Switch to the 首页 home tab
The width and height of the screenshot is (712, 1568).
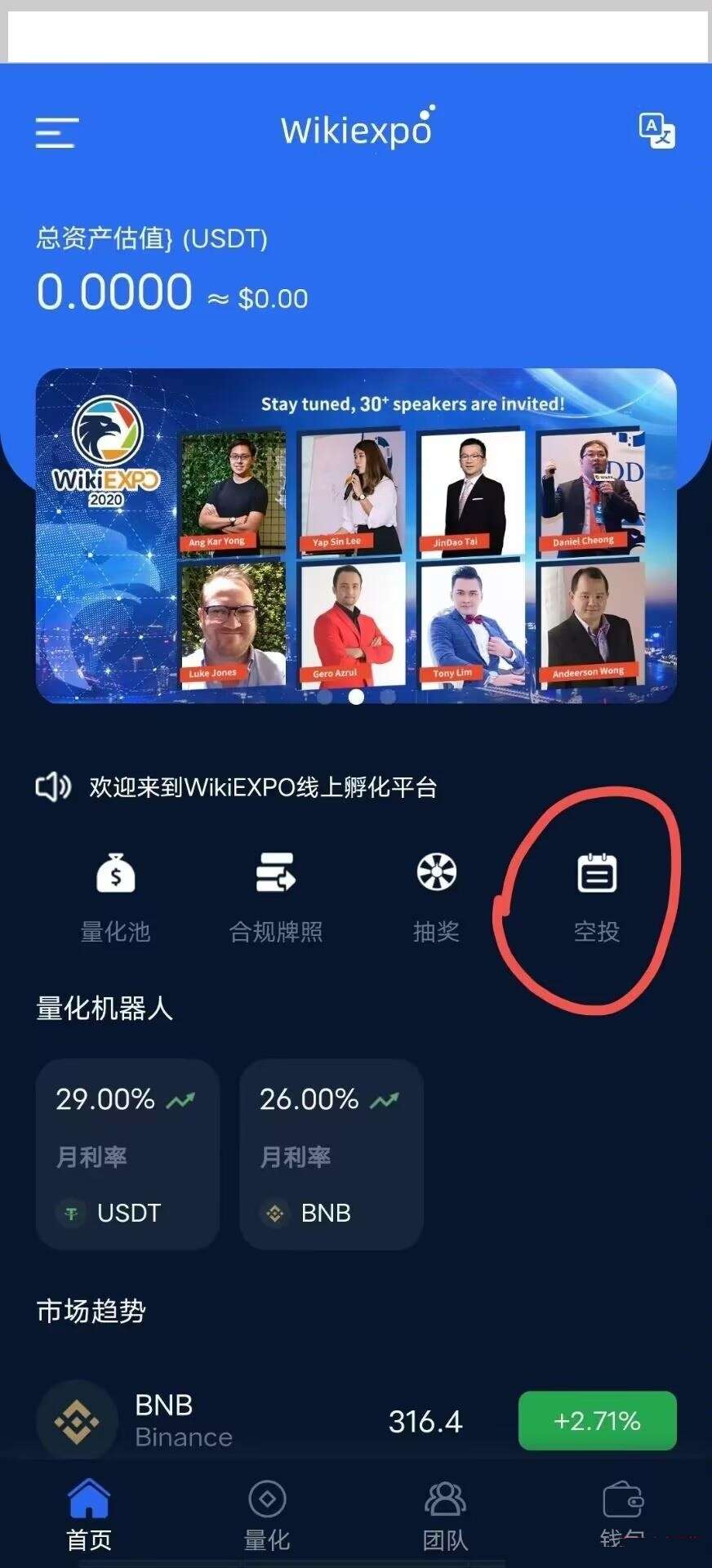[x=89, y=1516]
